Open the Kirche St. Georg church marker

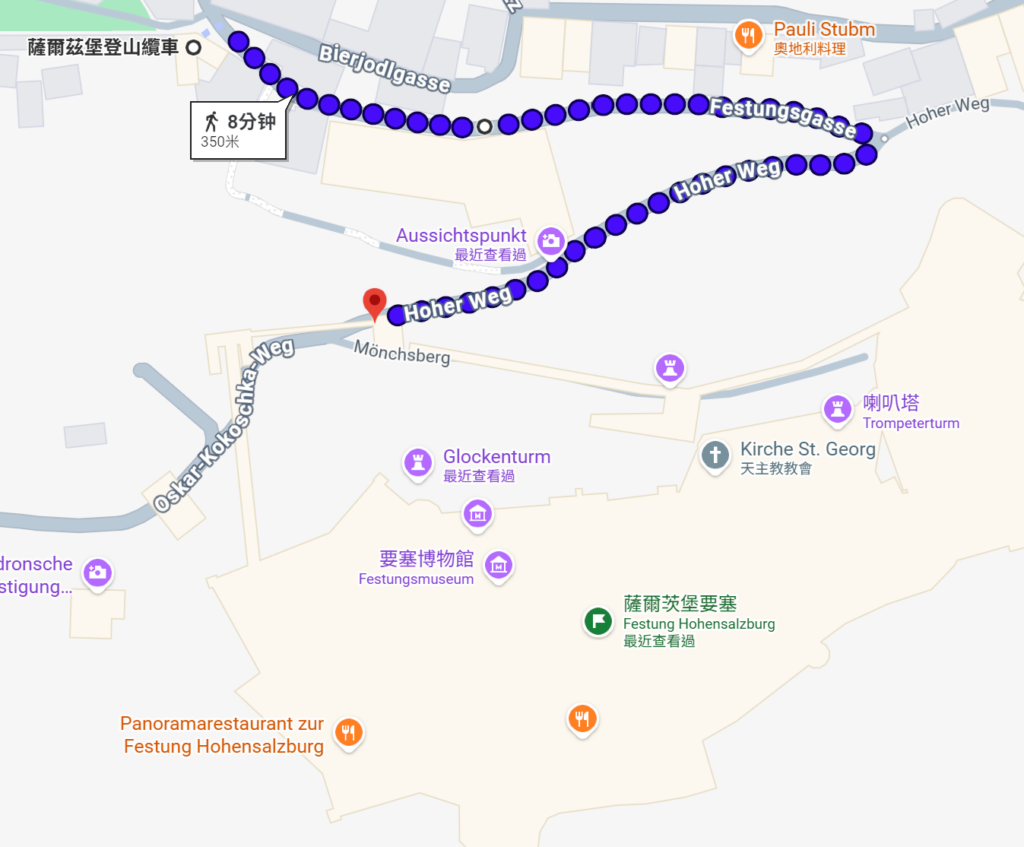tap(715, 456)
